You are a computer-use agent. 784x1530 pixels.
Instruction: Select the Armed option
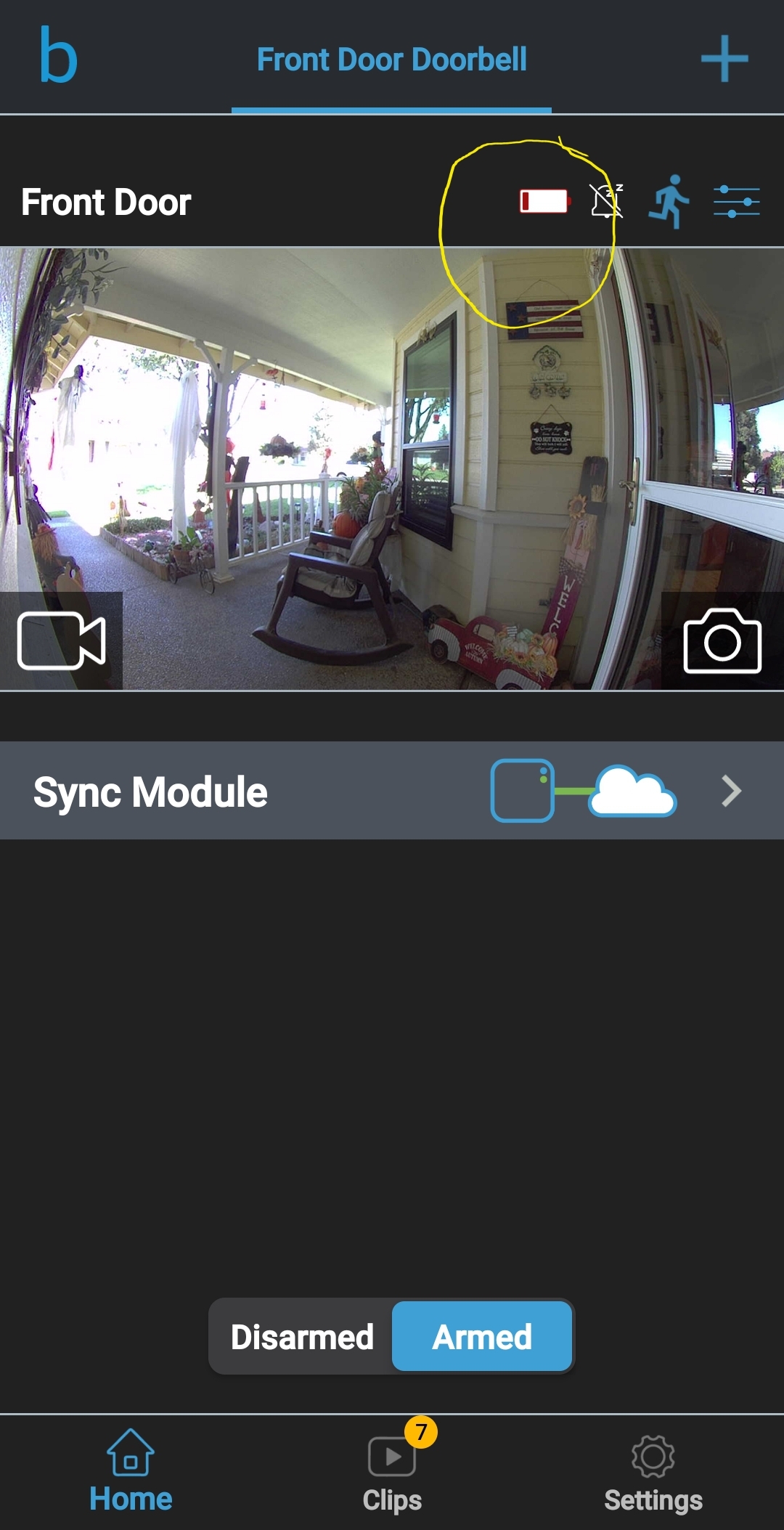point(482,1337)
